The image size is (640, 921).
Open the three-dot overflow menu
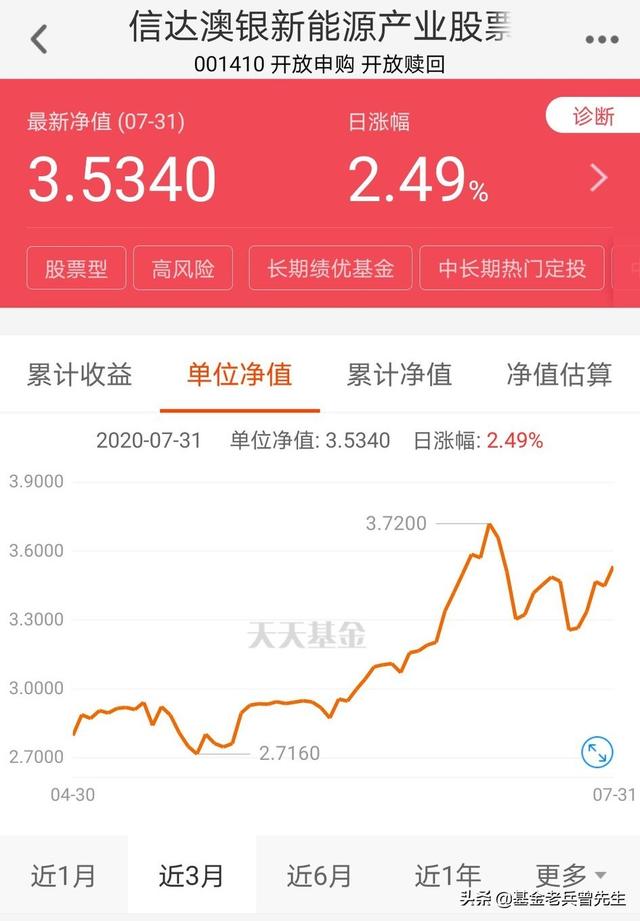point(601,40)
